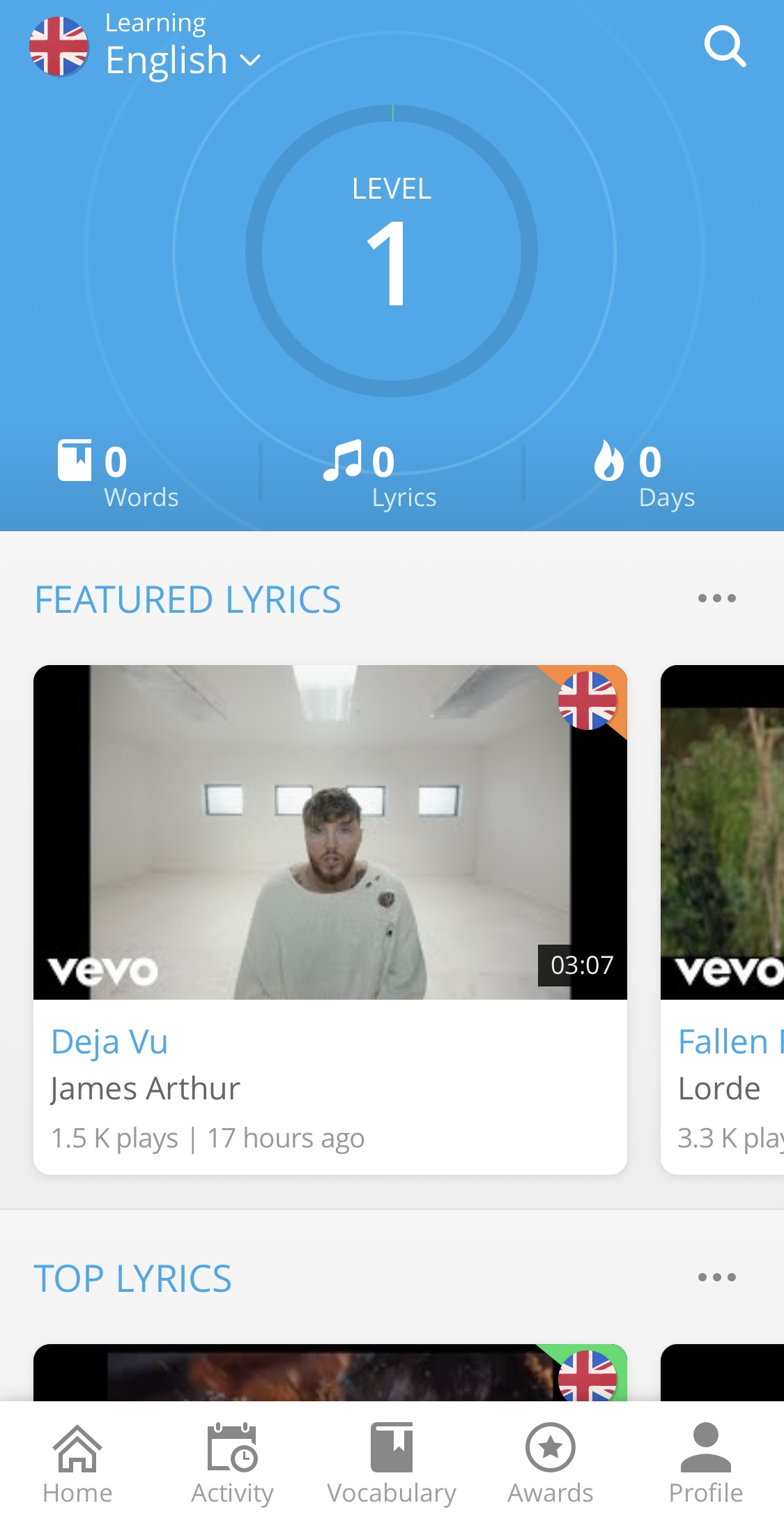
Task: View the Awards tab
Action: [x=550, y=1463]
